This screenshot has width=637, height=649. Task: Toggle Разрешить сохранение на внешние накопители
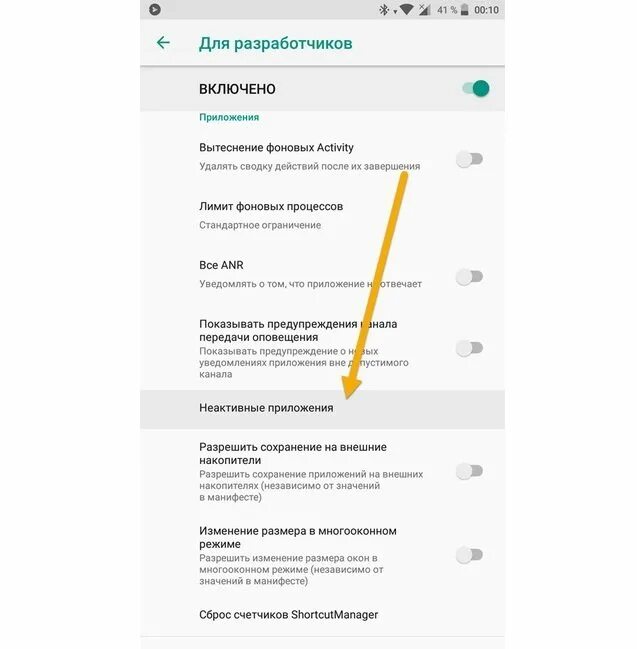469,471
